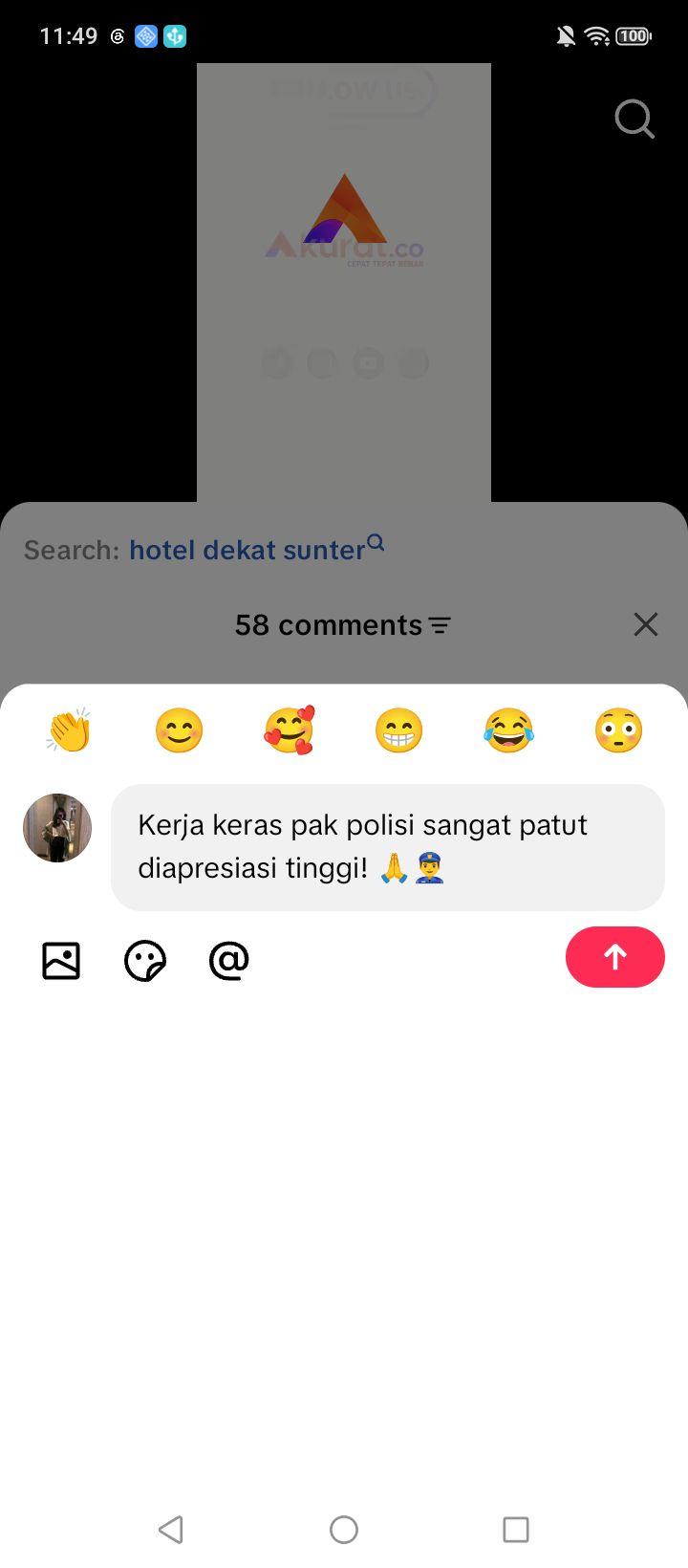
Task: Open the sticker picker
Action: [145, 961]
